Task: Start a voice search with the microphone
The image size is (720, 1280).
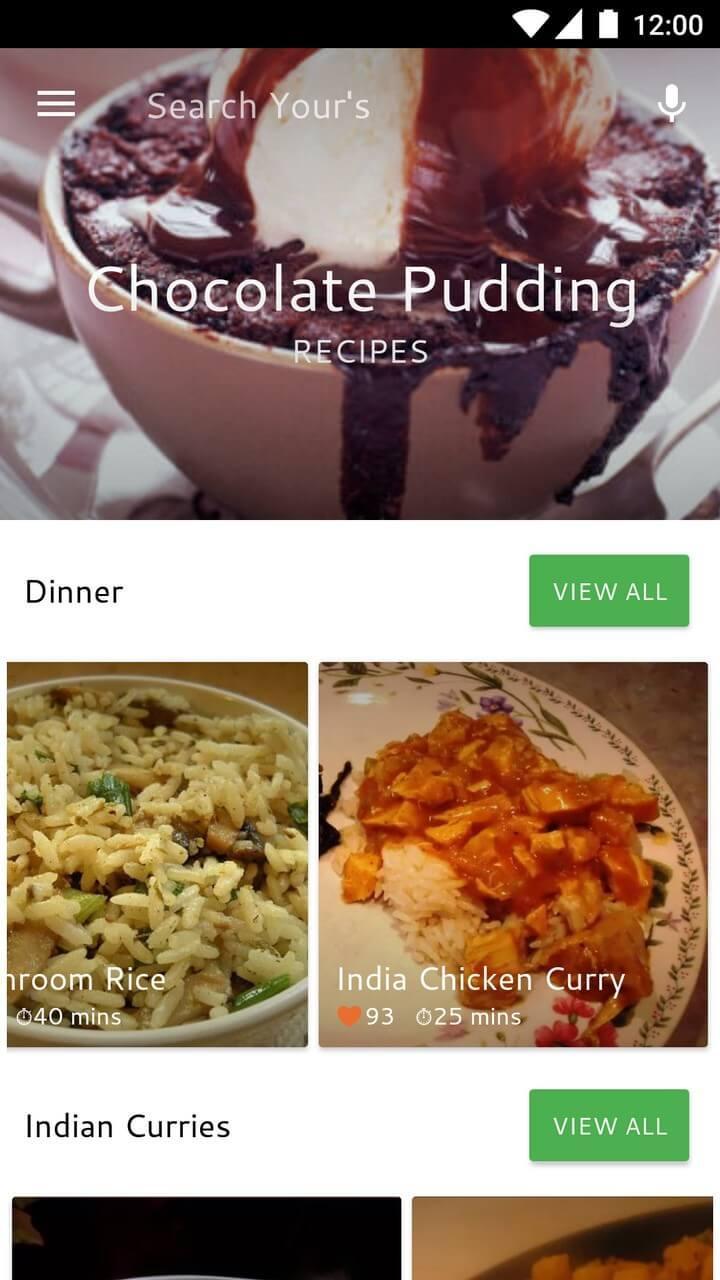Action: tap(671, 103)
